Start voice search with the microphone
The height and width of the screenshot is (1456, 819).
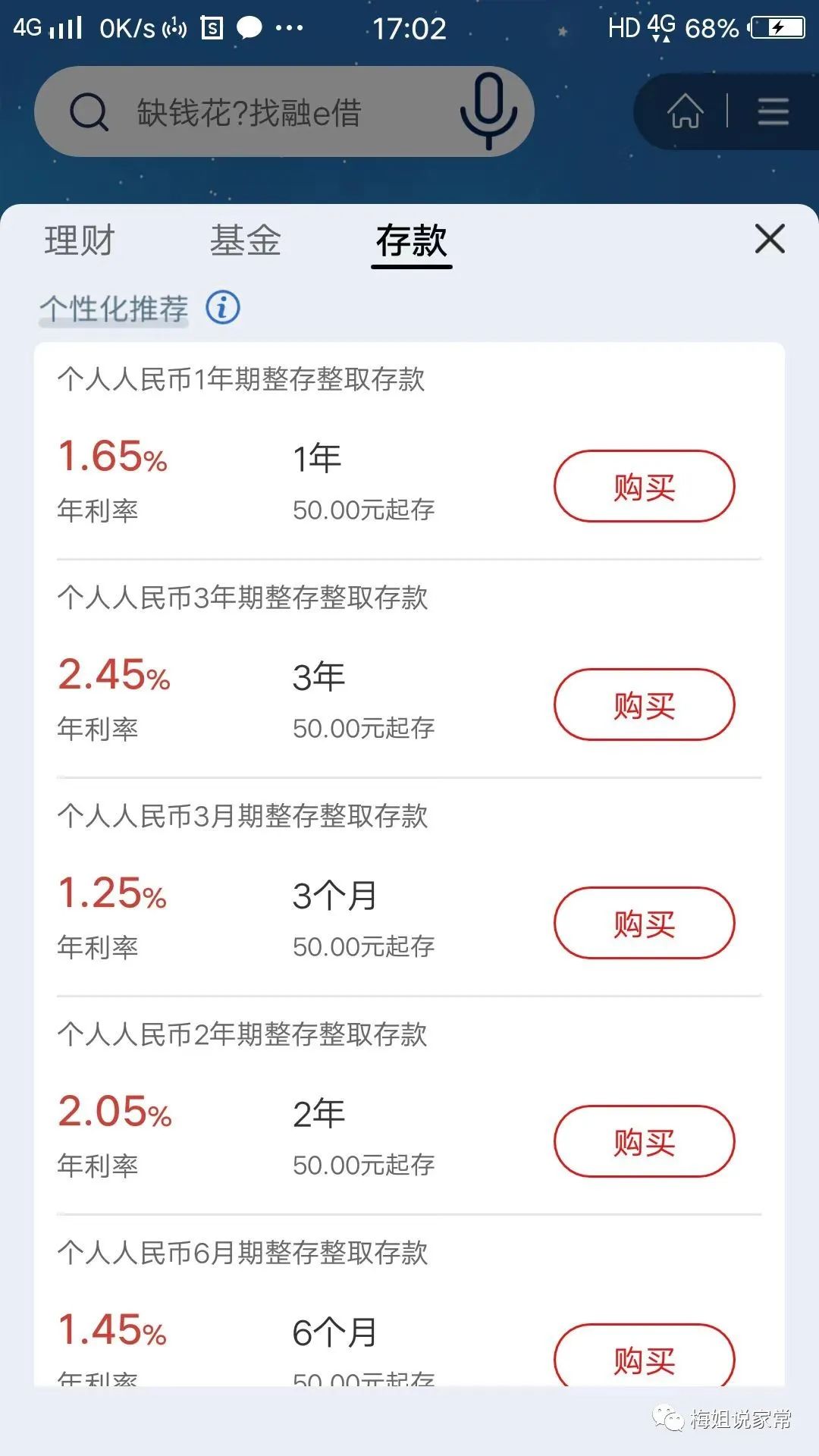point(488,111)
